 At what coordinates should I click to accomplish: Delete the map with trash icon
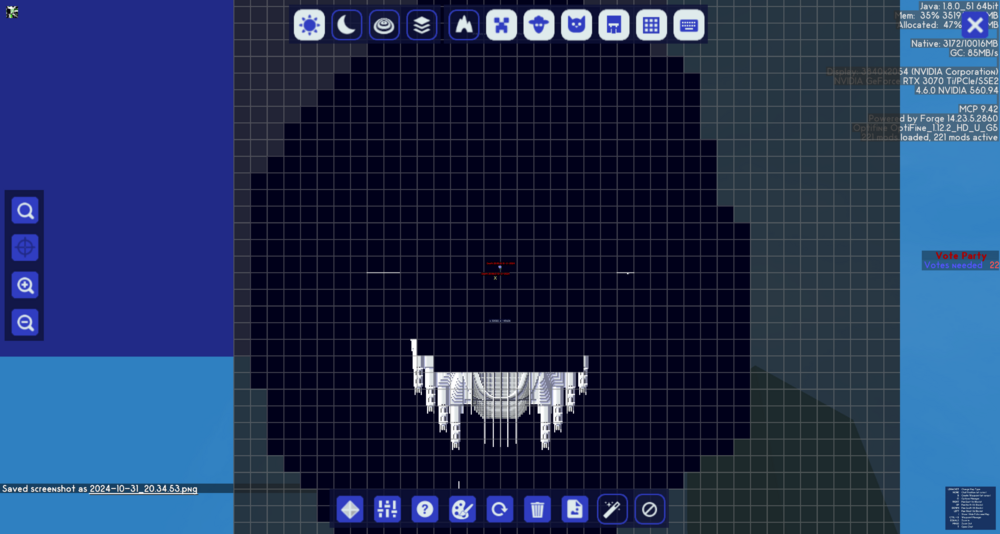[537, 509]
